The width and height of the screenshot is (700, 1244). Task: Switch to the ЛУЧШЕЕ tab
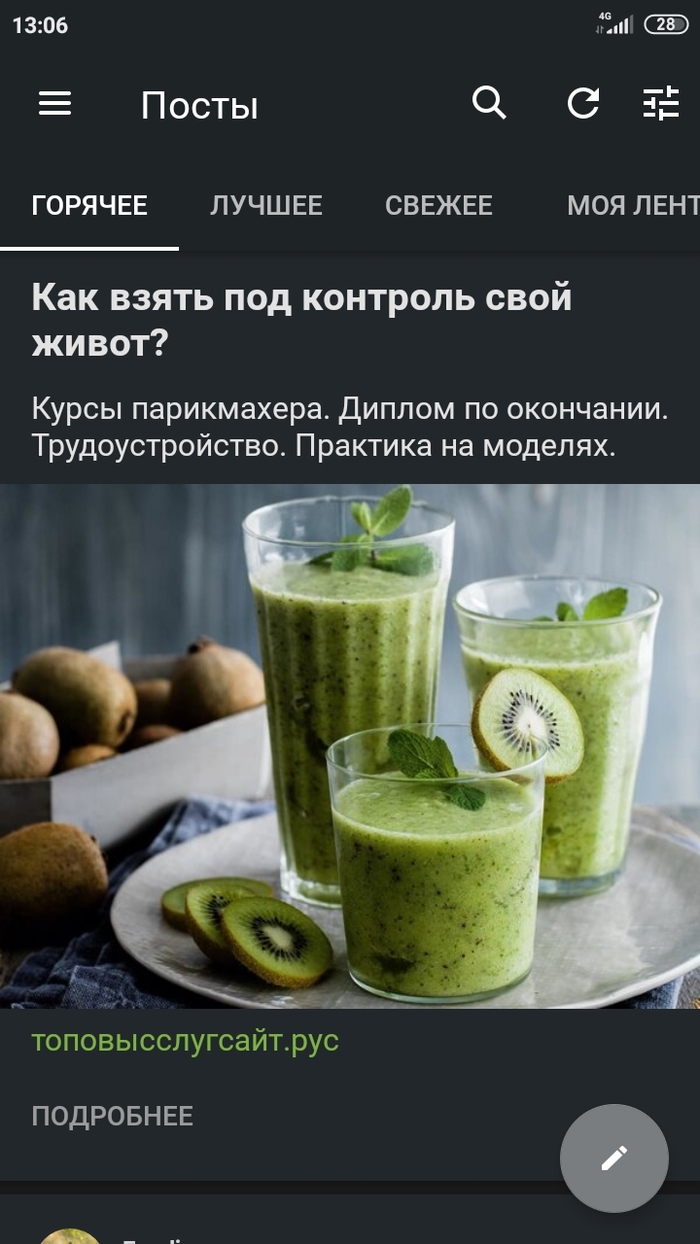point(266,206)
